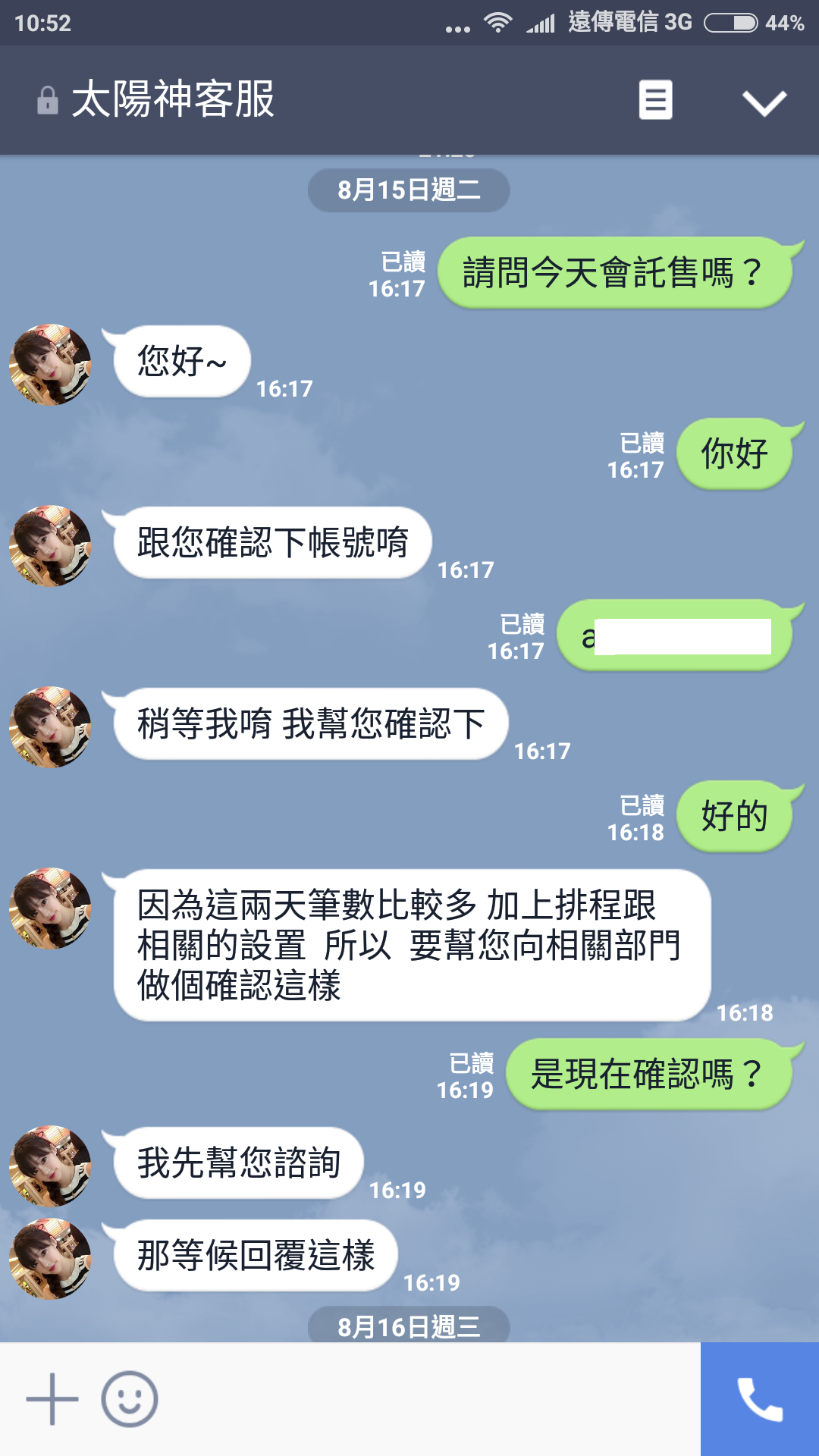819x1456 pixels.
Task: Expand the chat options chevron menu
Action: point(764,102)
